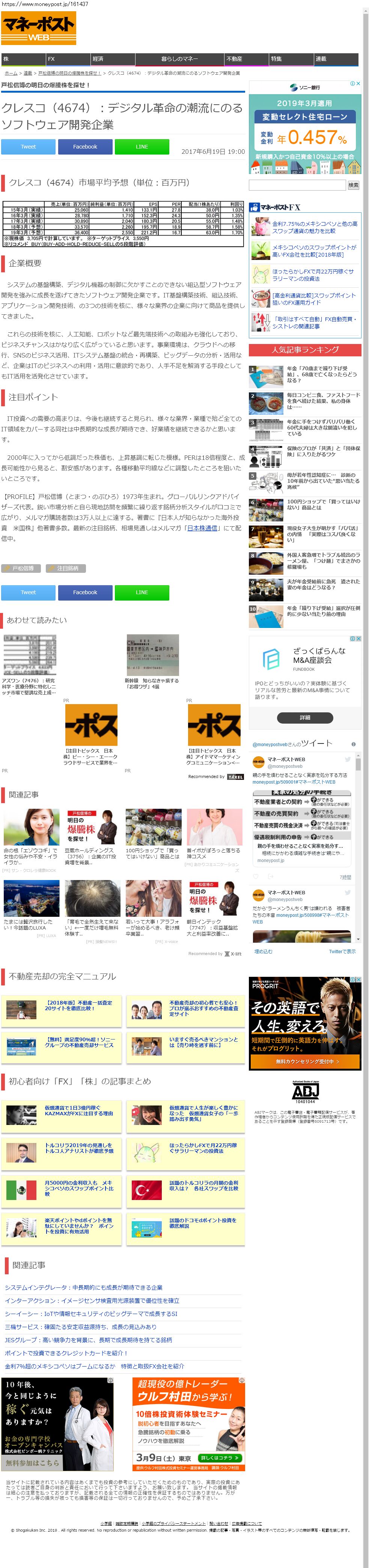This screenshot has width=369, height=1568.
Task: Switch to the 経済 section
Action: point(112,59)
